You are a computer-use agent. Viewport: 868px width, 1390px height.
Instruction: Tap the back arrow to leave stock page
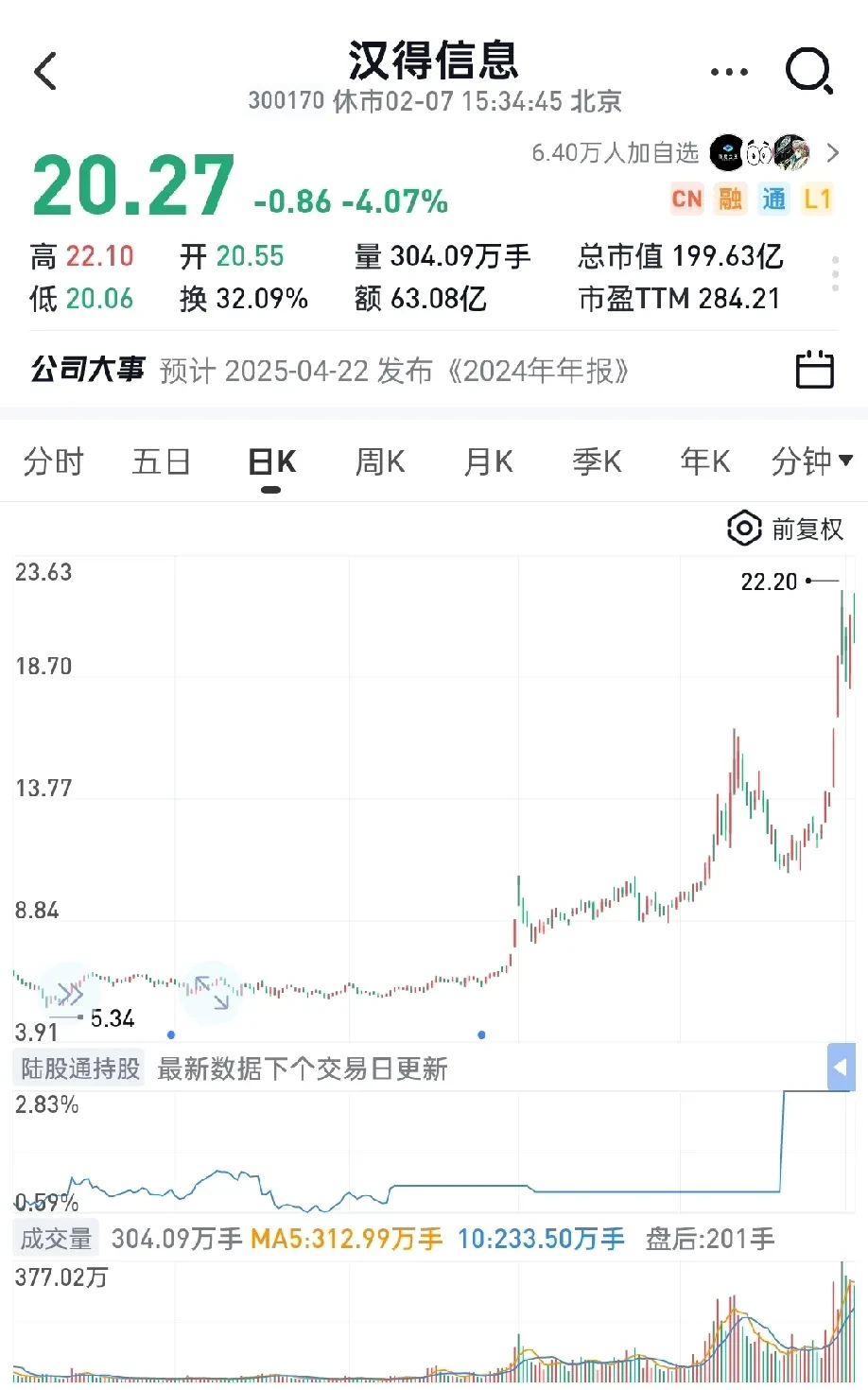[45, 71]
